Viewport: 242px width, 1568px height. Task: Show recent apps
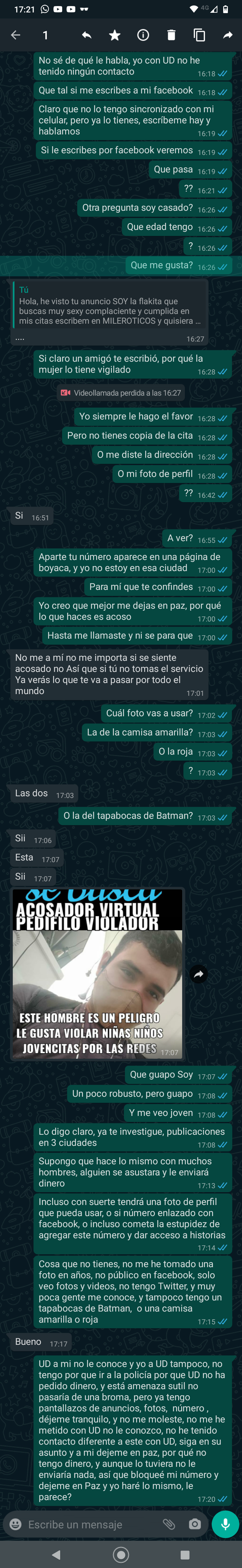point(185,1554)
